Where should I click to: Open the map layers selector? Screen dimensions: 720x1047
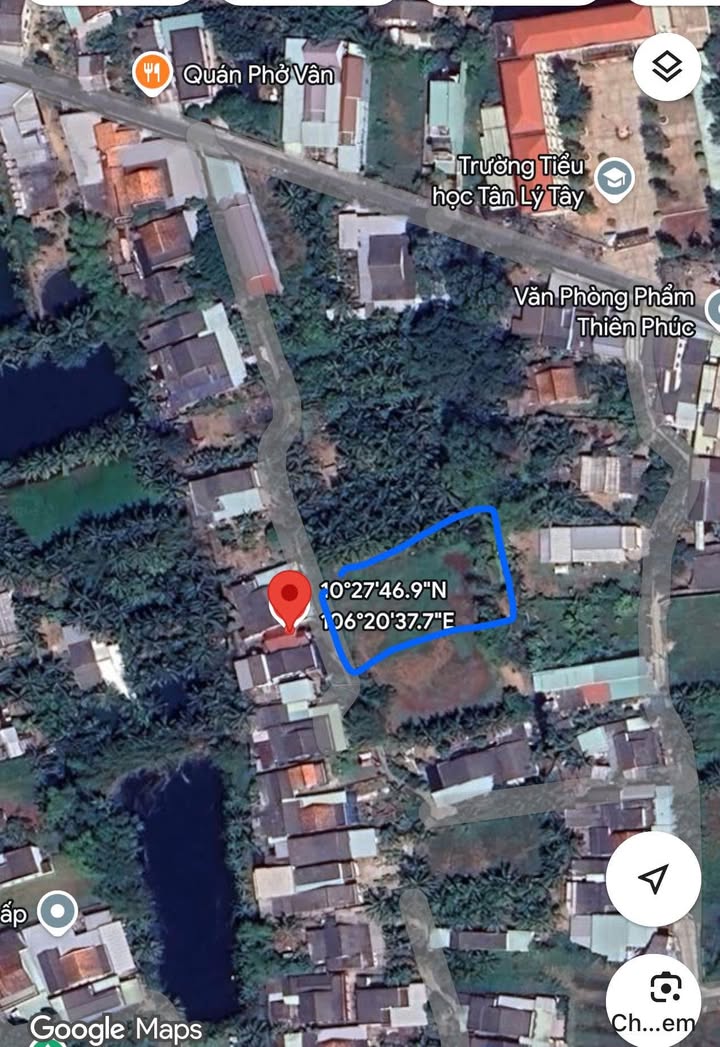(x=666, y=67)
